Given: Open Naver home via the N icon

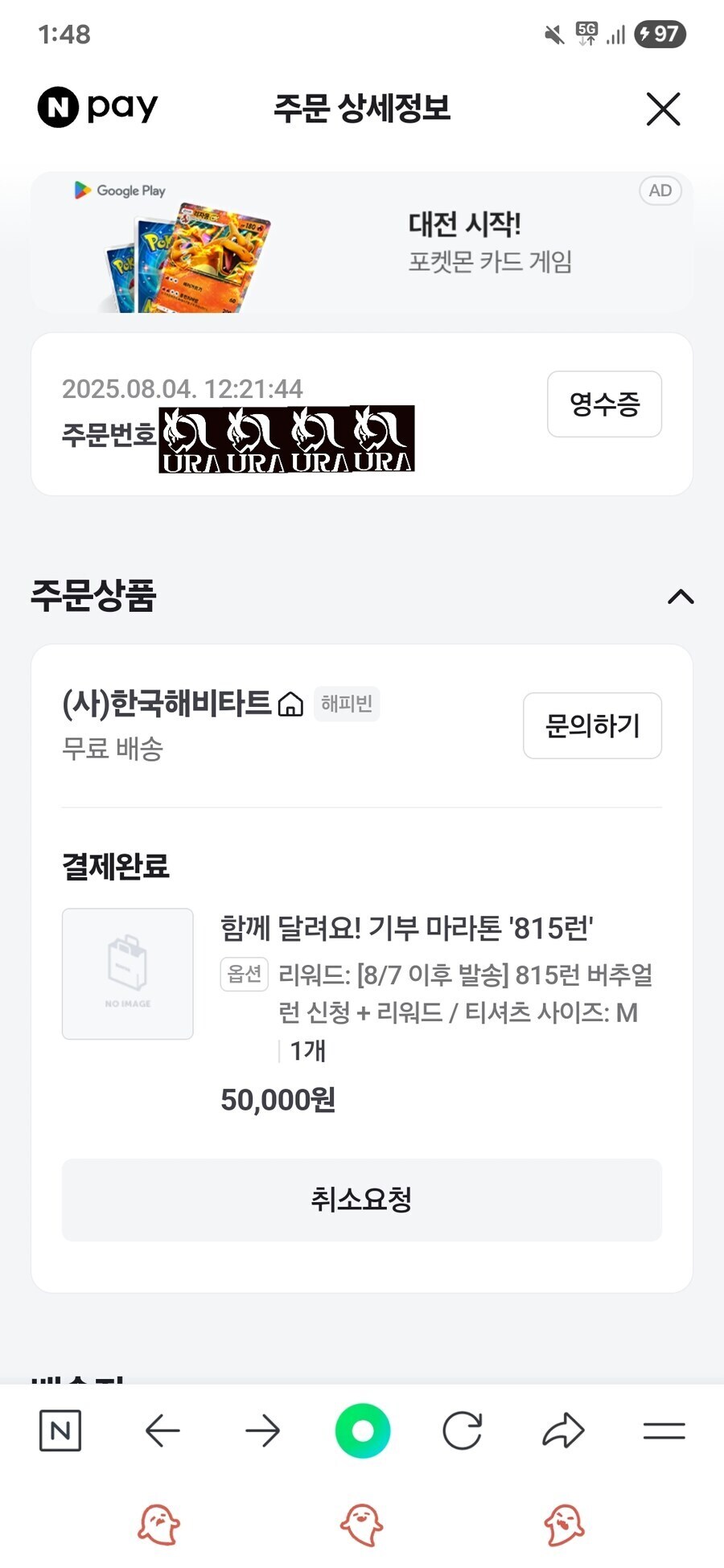Looking at the screenshot, I should [x=61, y=1430].
